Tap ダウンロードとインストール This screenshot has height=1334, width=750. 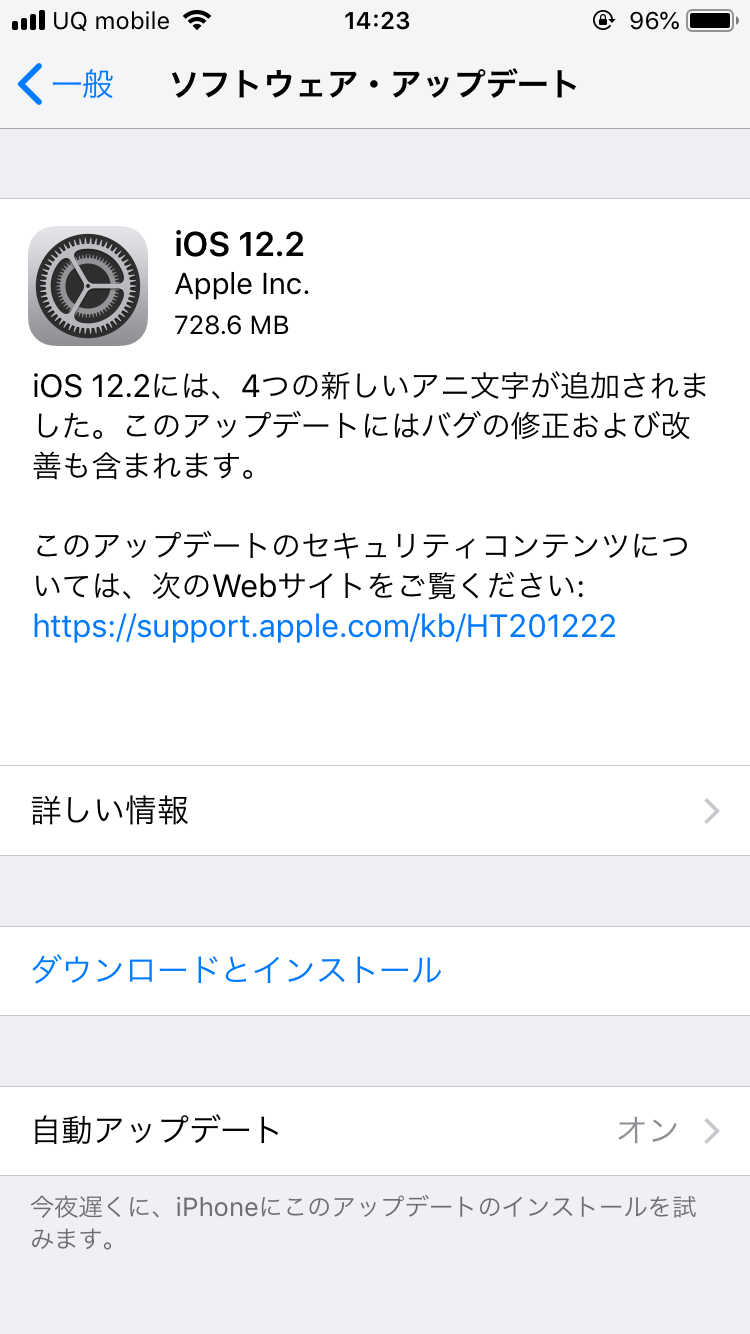(x=236, y=970)
